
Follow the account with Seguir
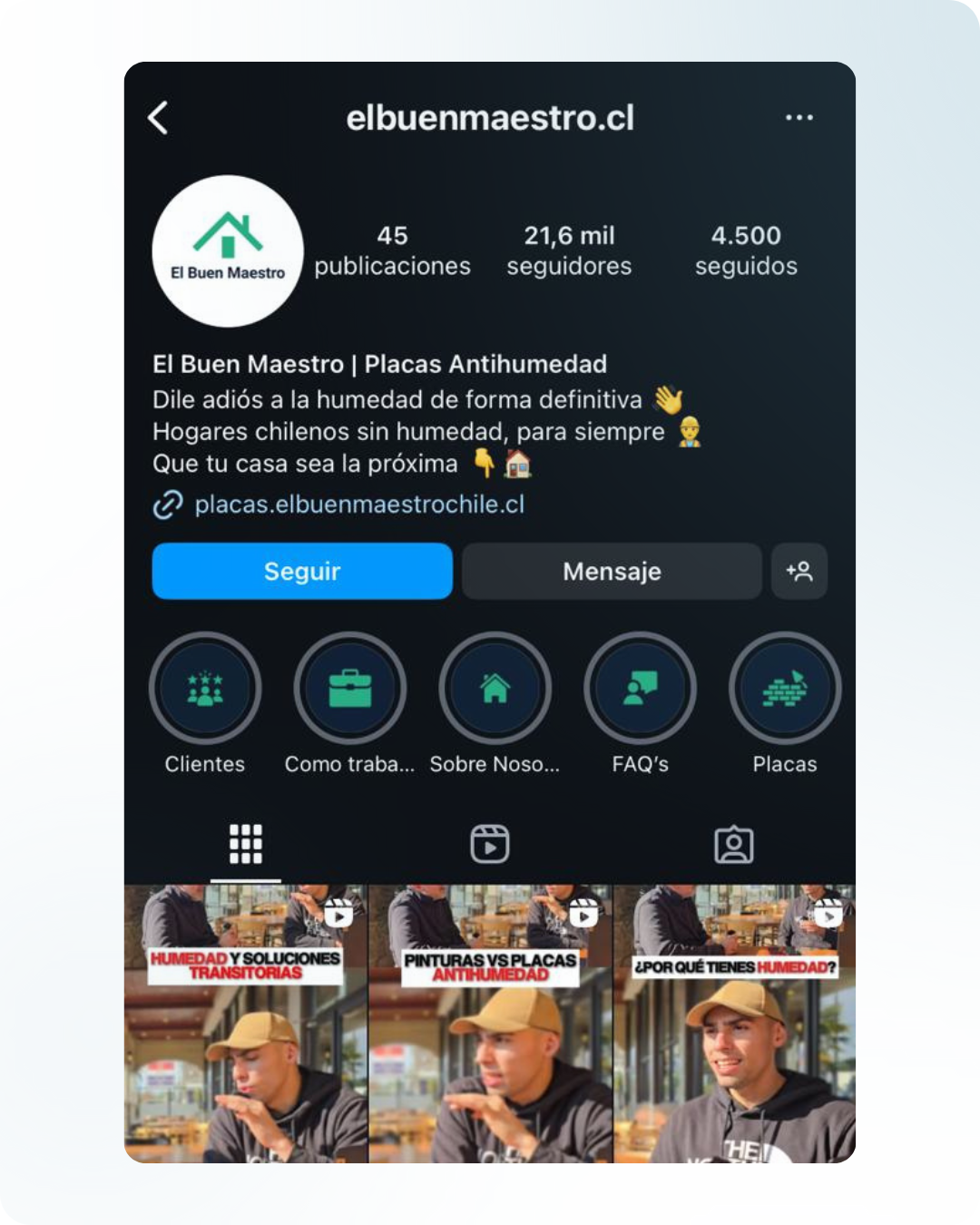pyautogui.click(x=302, y=571)
